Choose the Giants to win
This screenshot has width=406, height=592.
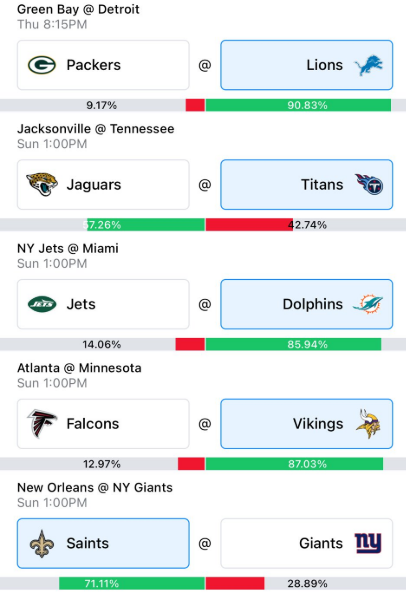307,543
